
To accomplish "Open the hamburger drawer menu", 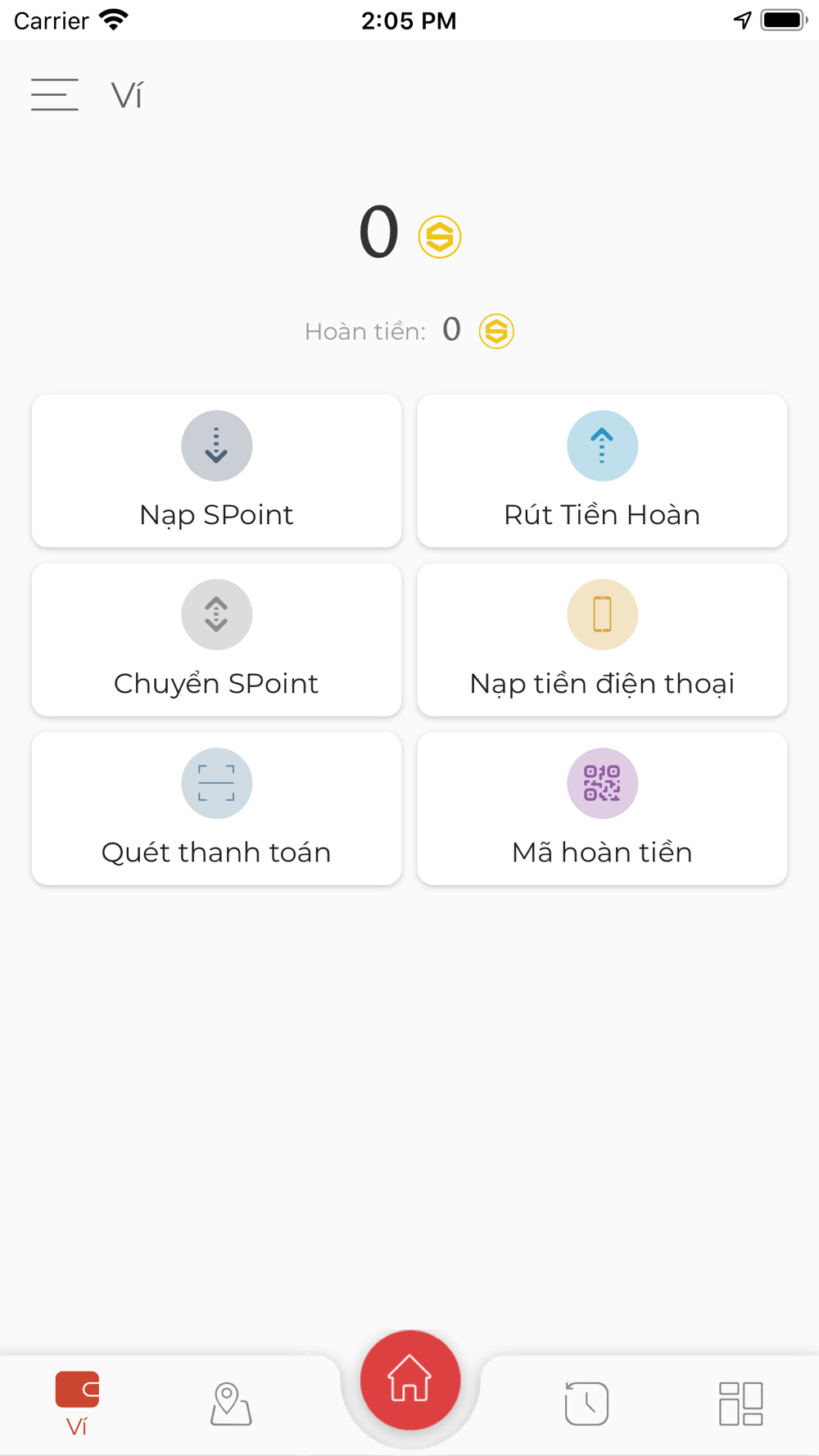I will click(55, 95).
